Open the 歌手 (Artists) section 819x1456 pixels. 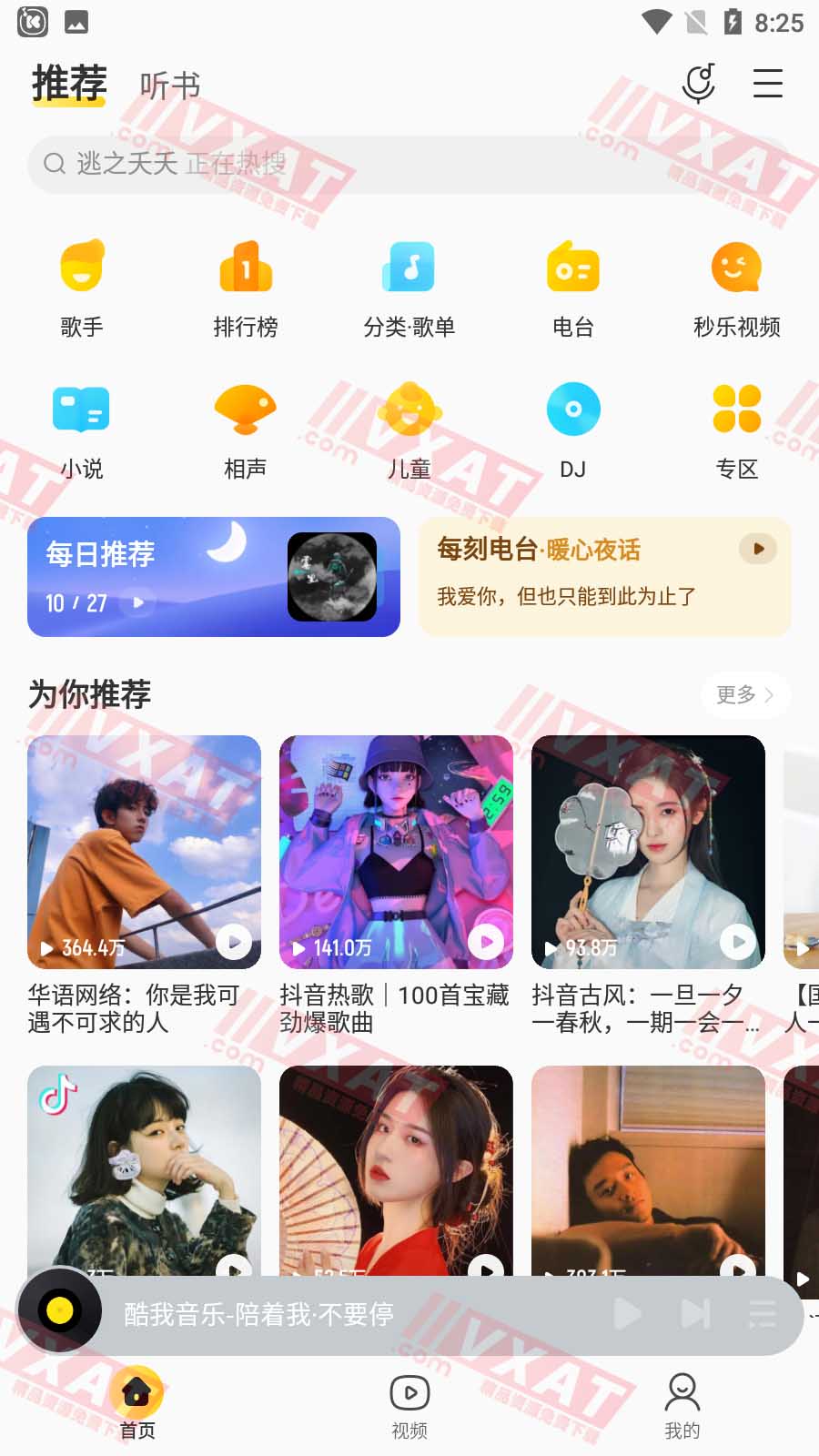click(82, 287)
